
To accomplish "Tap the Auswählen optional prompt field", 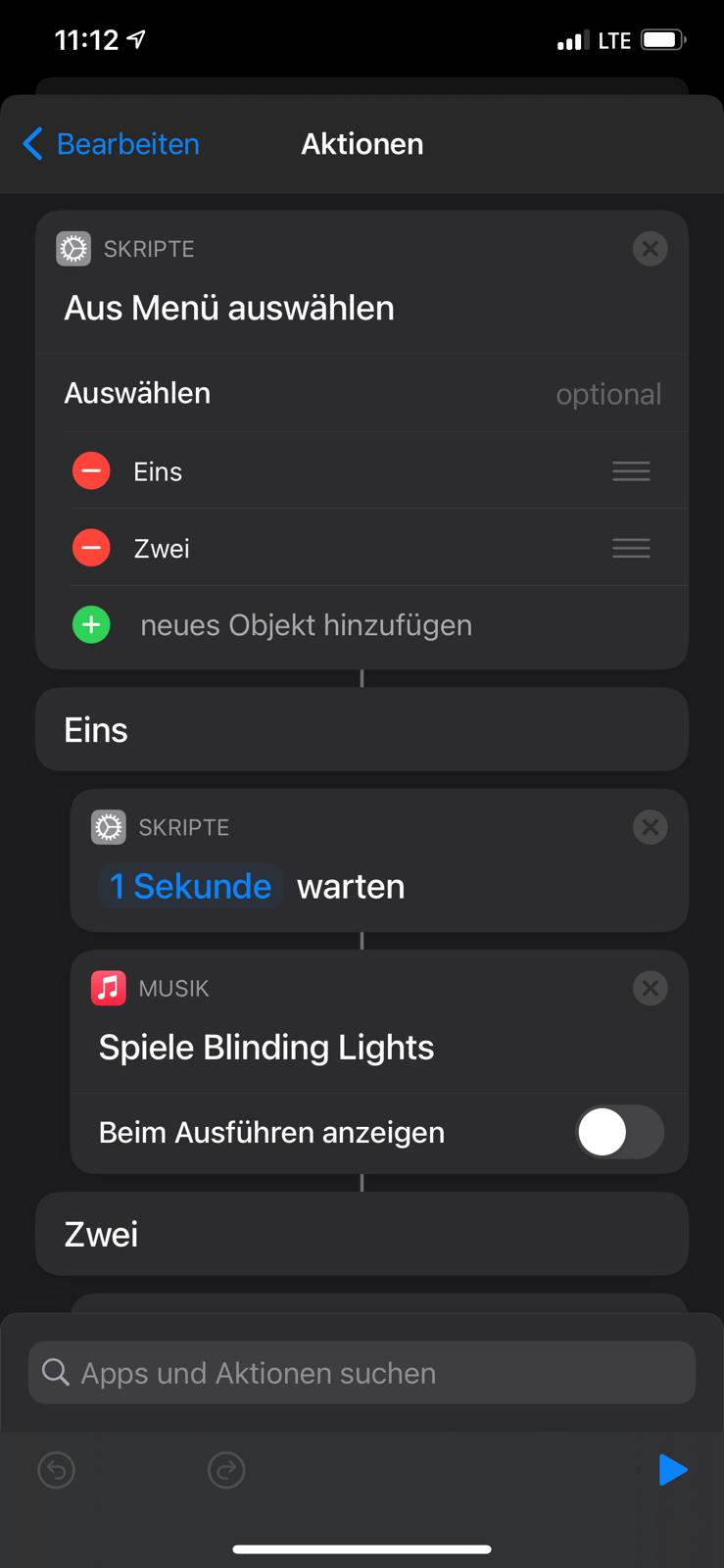I will [x=607, y=394].
